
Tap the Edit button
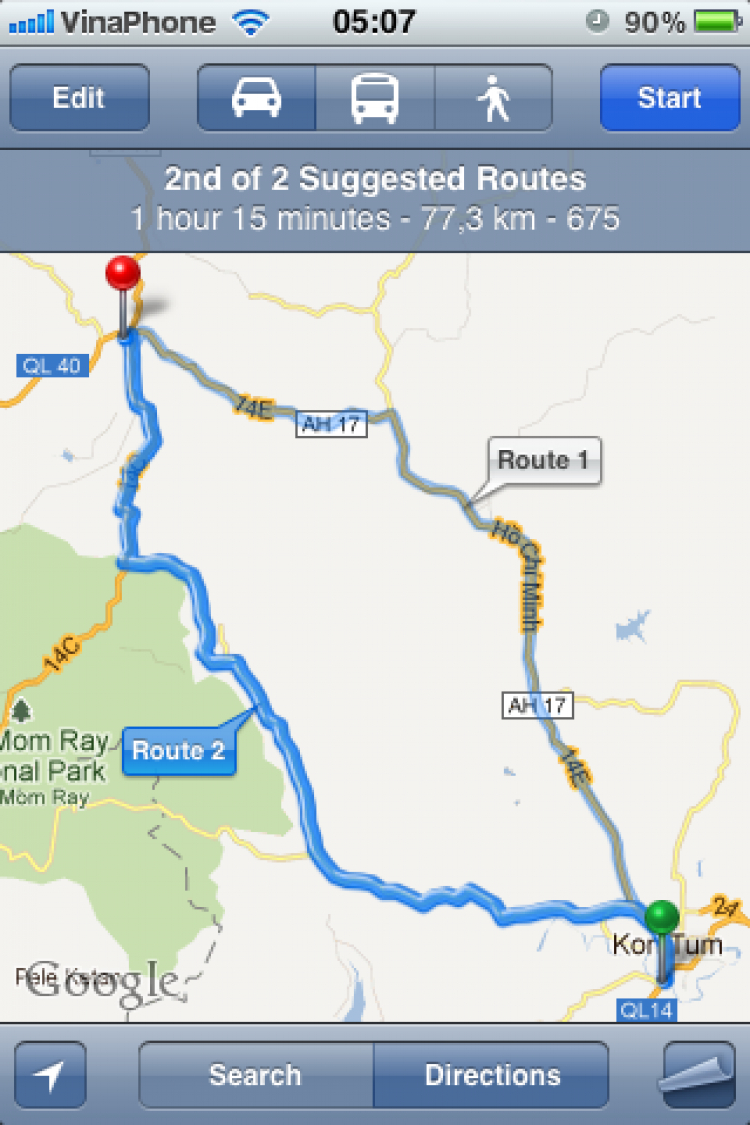click(x=79, y=98)
